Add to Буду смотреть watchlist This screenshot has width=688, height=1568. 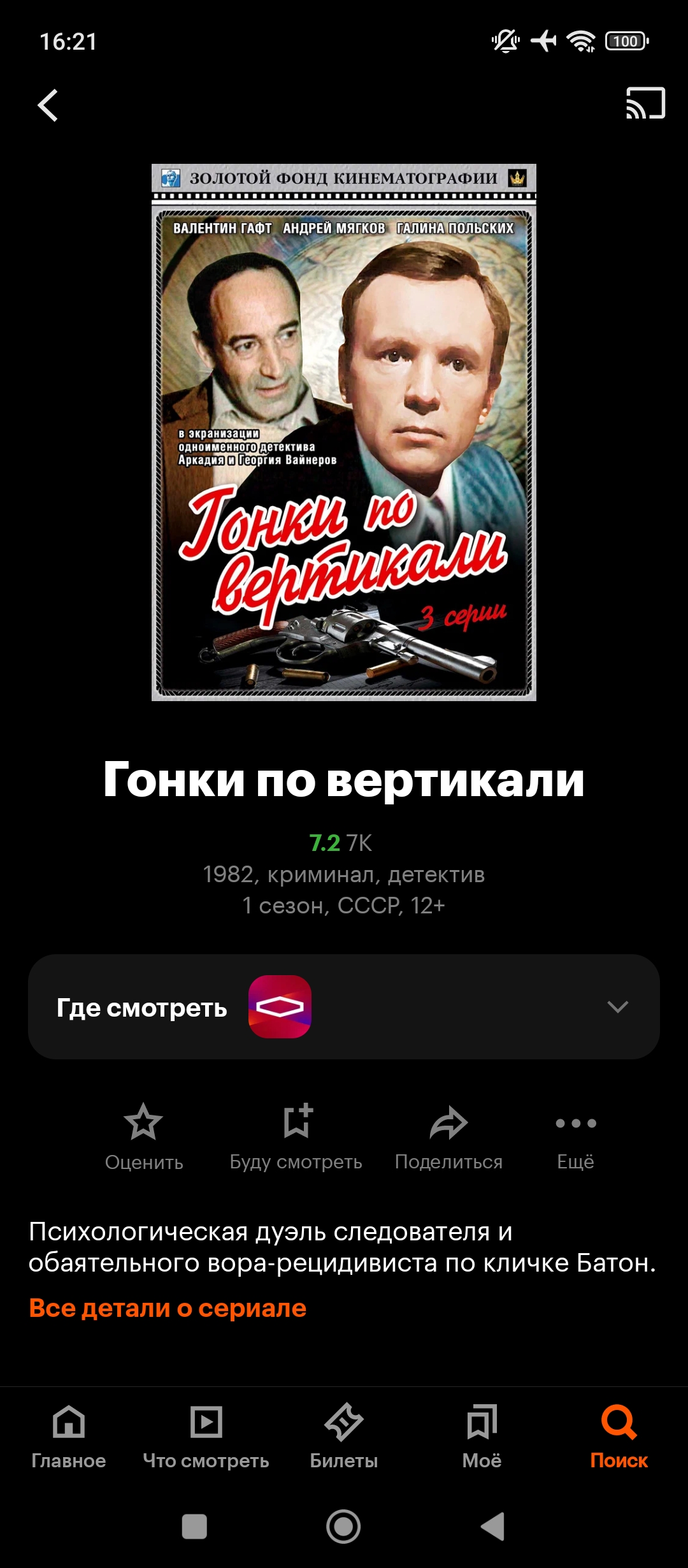click(x=296, y=1137)
